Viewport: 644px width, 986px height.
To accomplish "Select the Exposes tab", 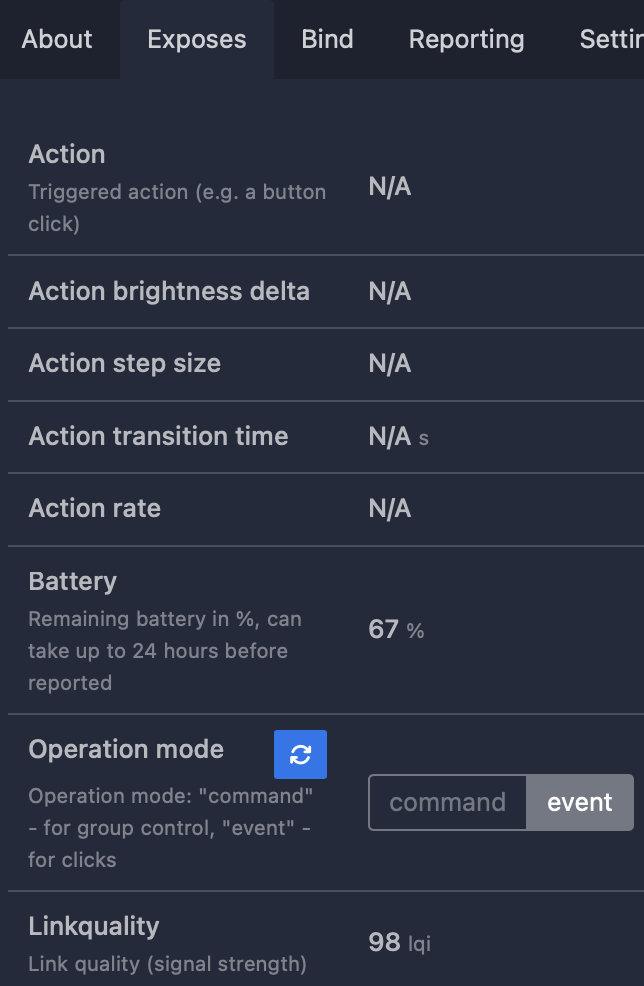I will [x=196, y=40].
